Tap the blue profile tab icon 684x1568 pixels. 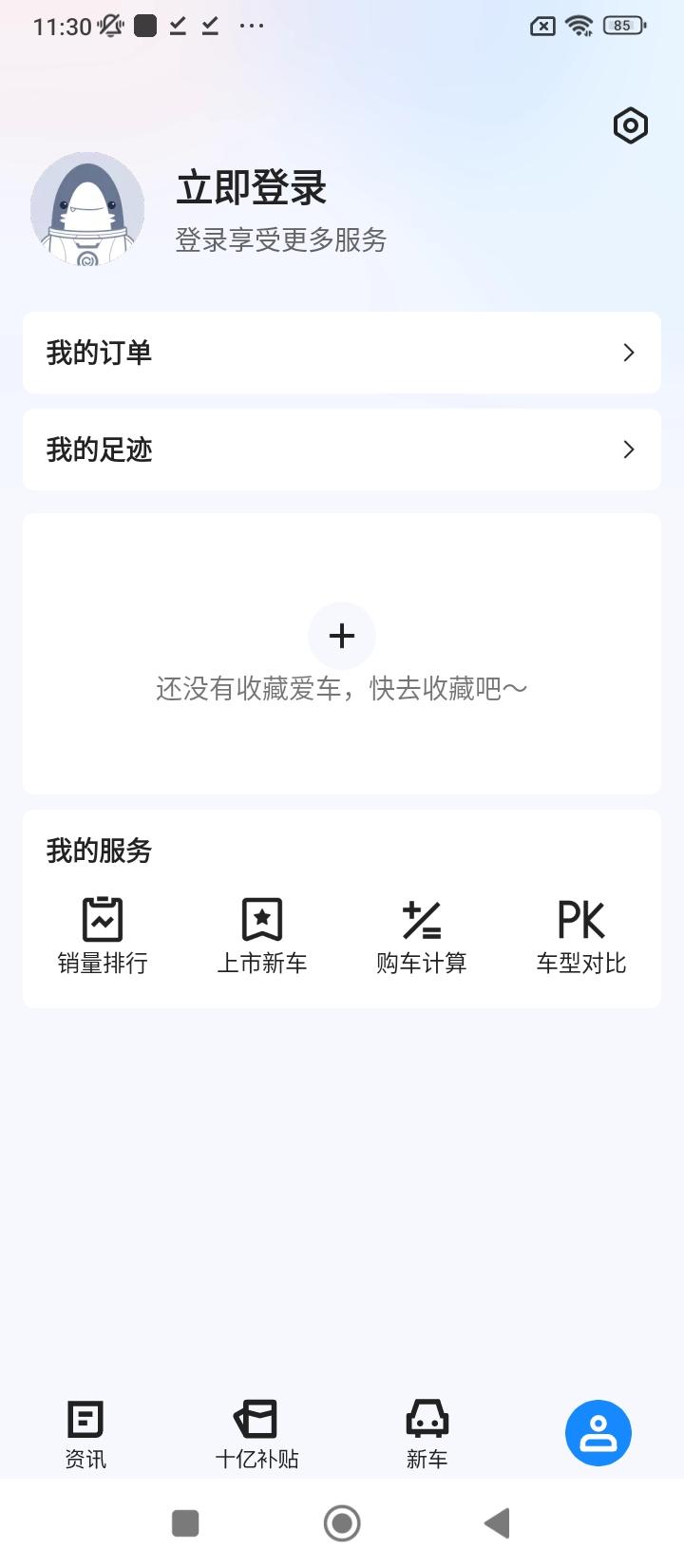pyautogui.click(x=598, y=1432)
